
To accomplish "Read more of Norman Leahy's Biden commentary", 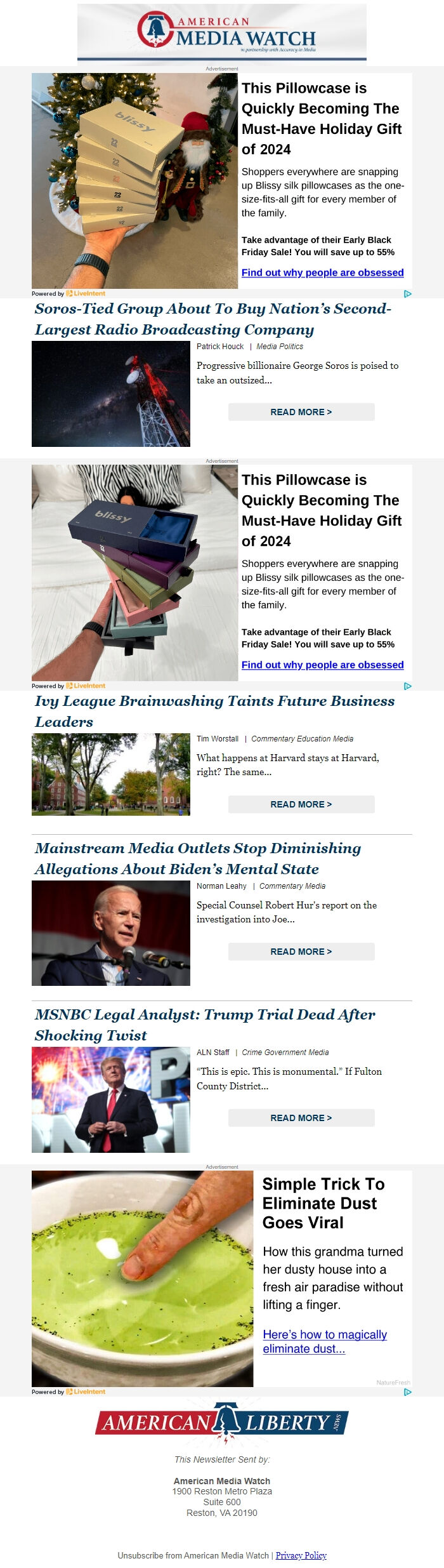I will [301, 952].
